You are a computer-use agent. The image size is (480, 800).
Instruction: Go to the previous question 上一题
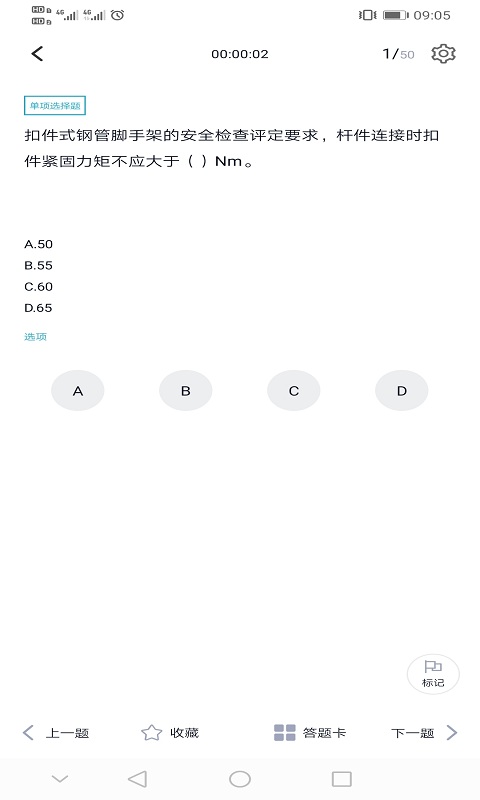tap(56, 733)
